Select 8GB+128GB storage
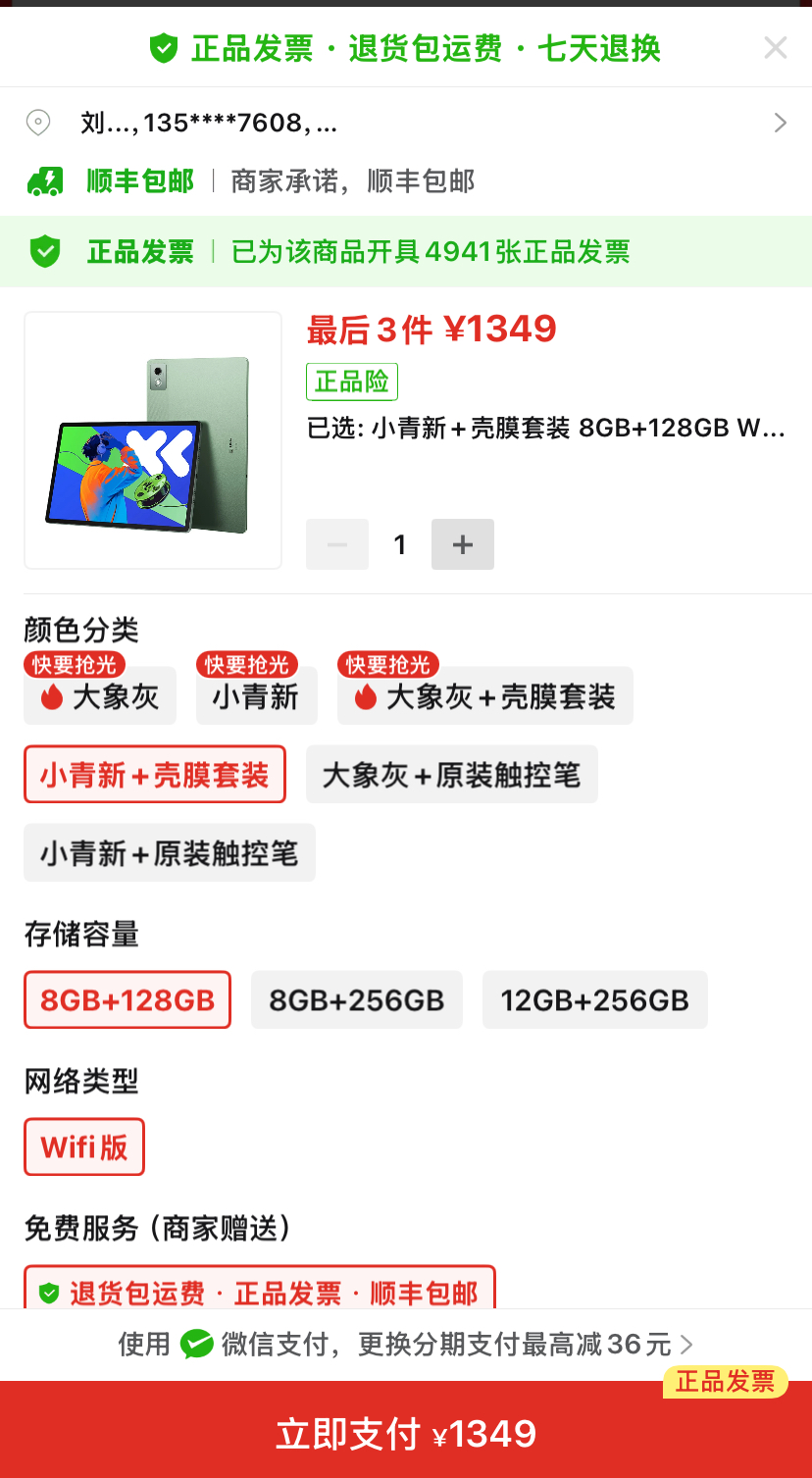 tap(127, 1000)
